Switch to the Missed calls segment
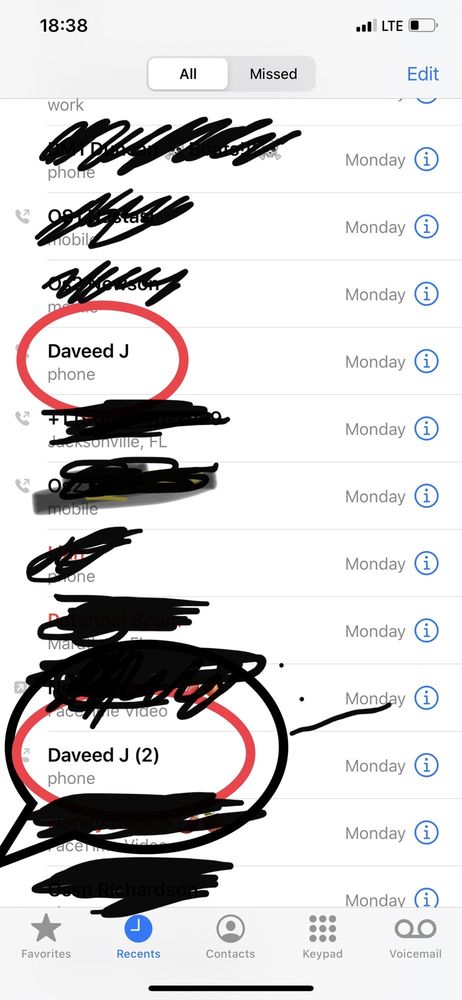Viewport: 462px width, 1000px height. 273,74
